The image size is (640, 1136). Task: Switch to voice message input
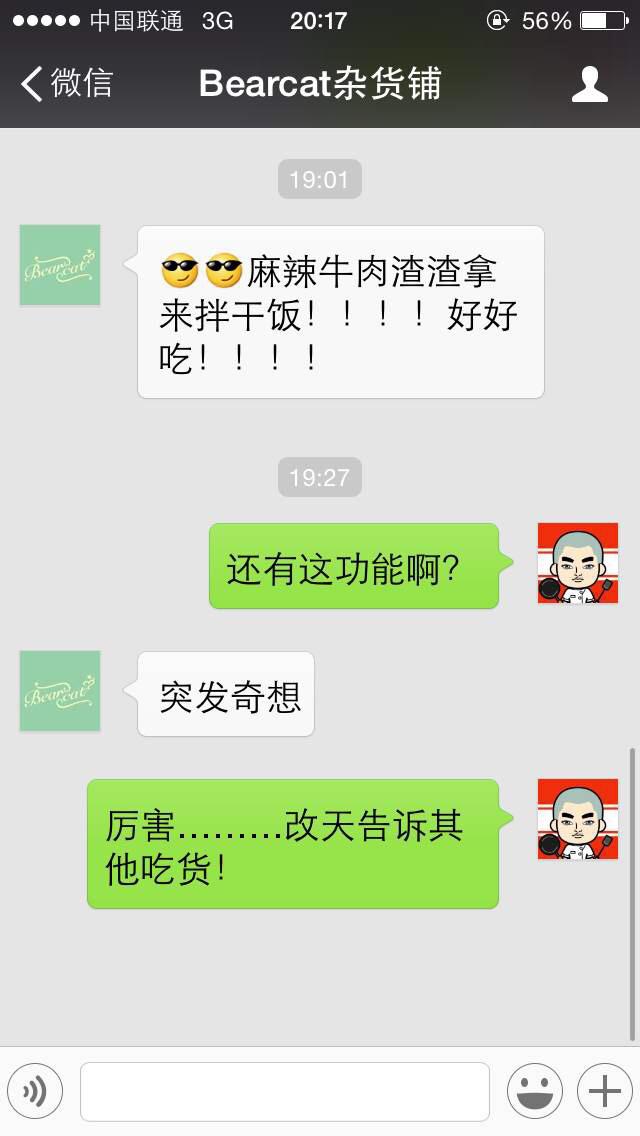coord(35,1091)
